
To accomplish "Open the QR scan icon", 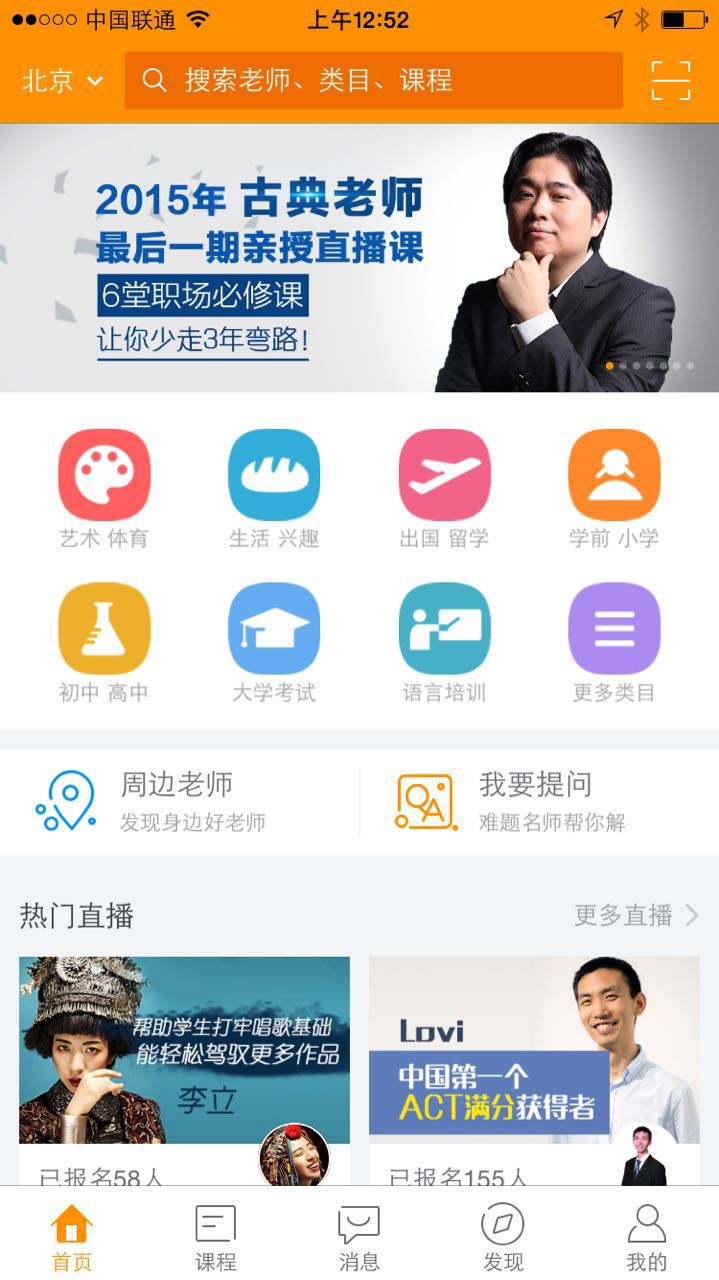I will click(x=671, y=81).
